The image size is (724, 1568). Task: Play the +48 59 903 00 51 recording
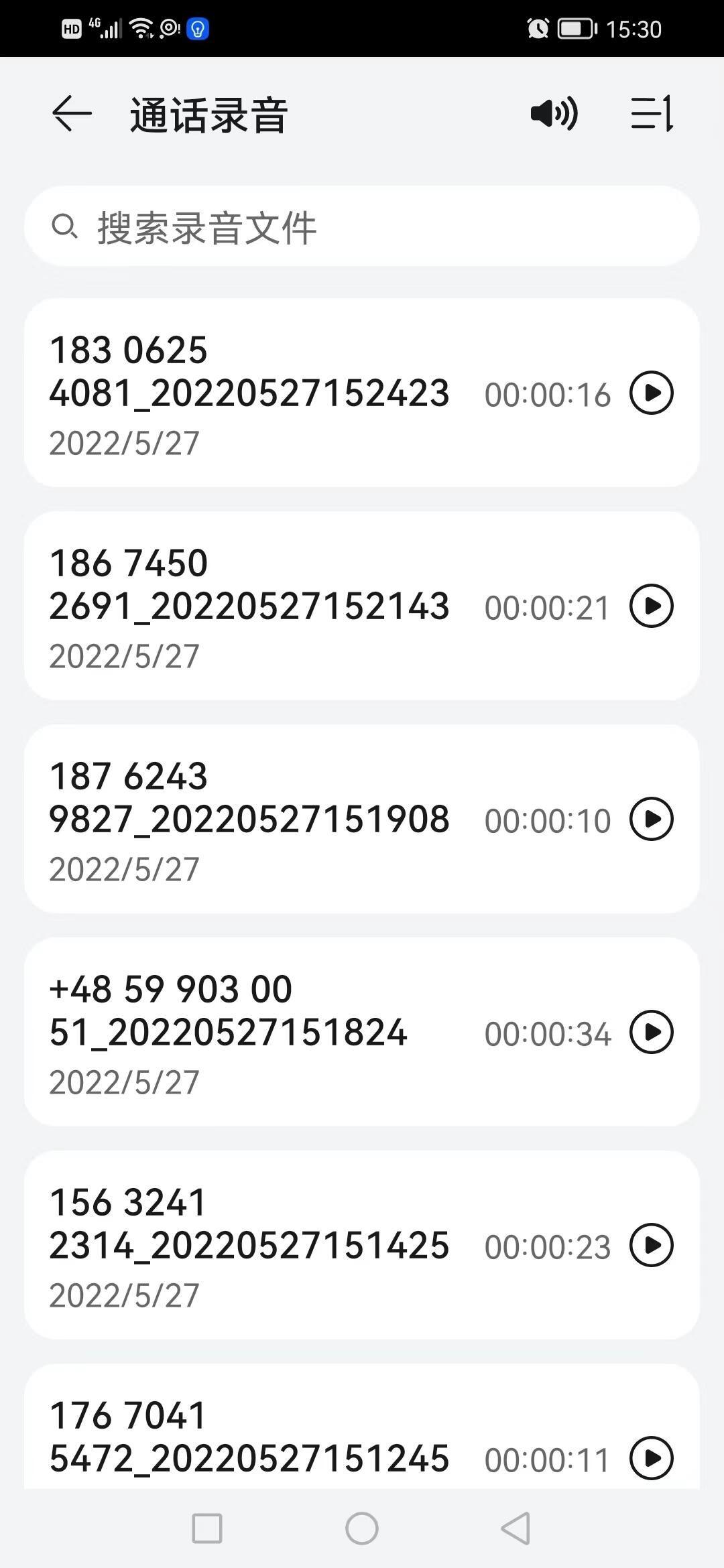(651, 1032)
